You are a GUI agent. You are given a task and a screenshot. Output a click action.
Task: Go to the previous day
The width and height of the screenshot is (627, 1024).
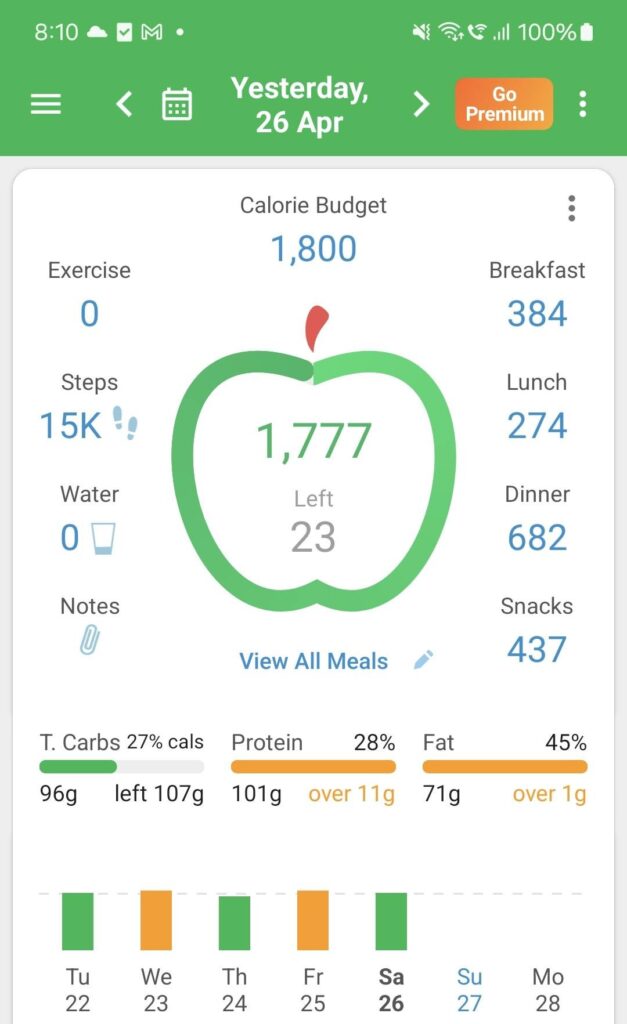point(124,104)
